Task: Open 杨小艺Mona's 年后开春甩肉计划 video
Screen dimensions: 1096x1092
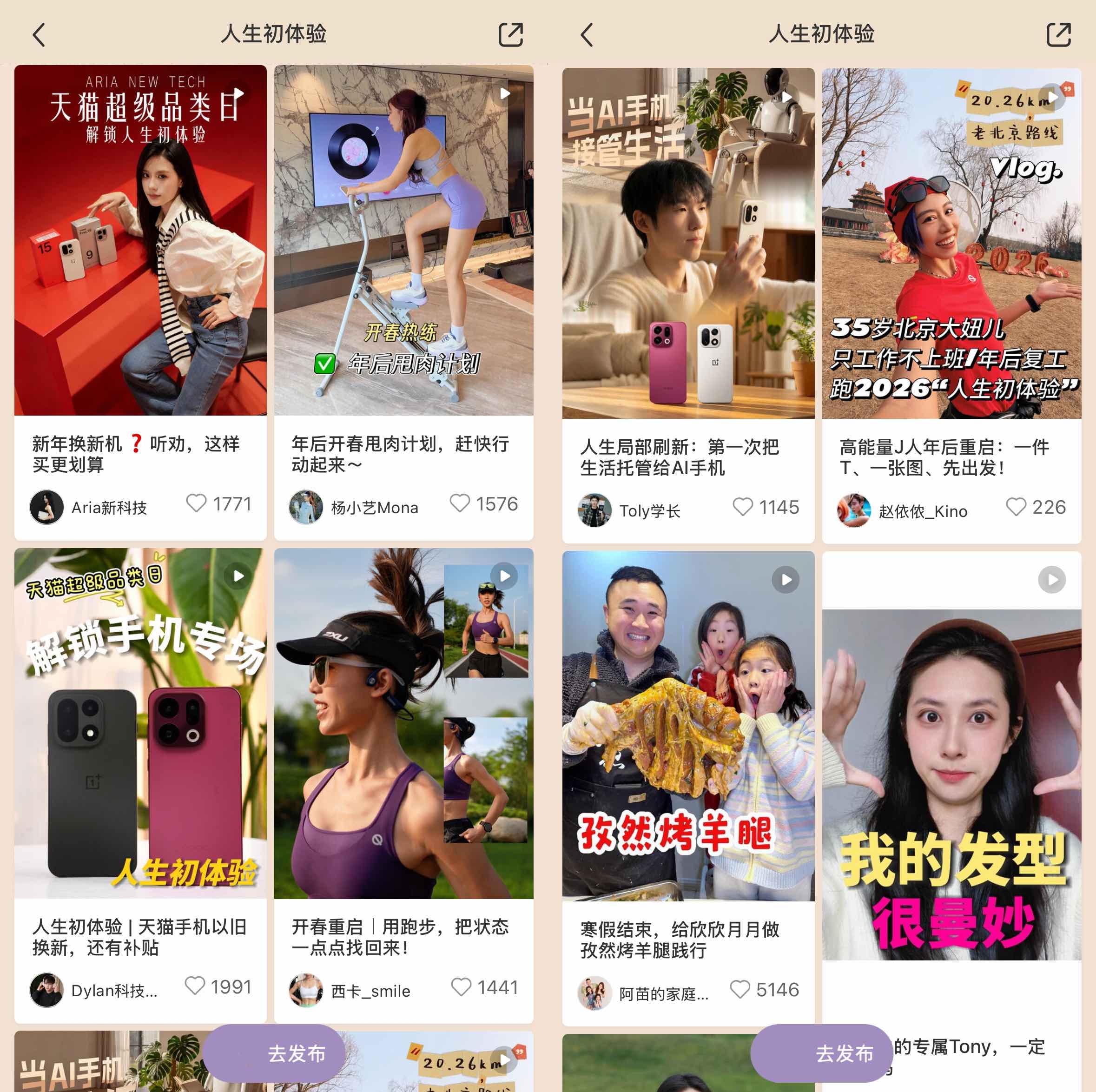Action: coord(403,240)
